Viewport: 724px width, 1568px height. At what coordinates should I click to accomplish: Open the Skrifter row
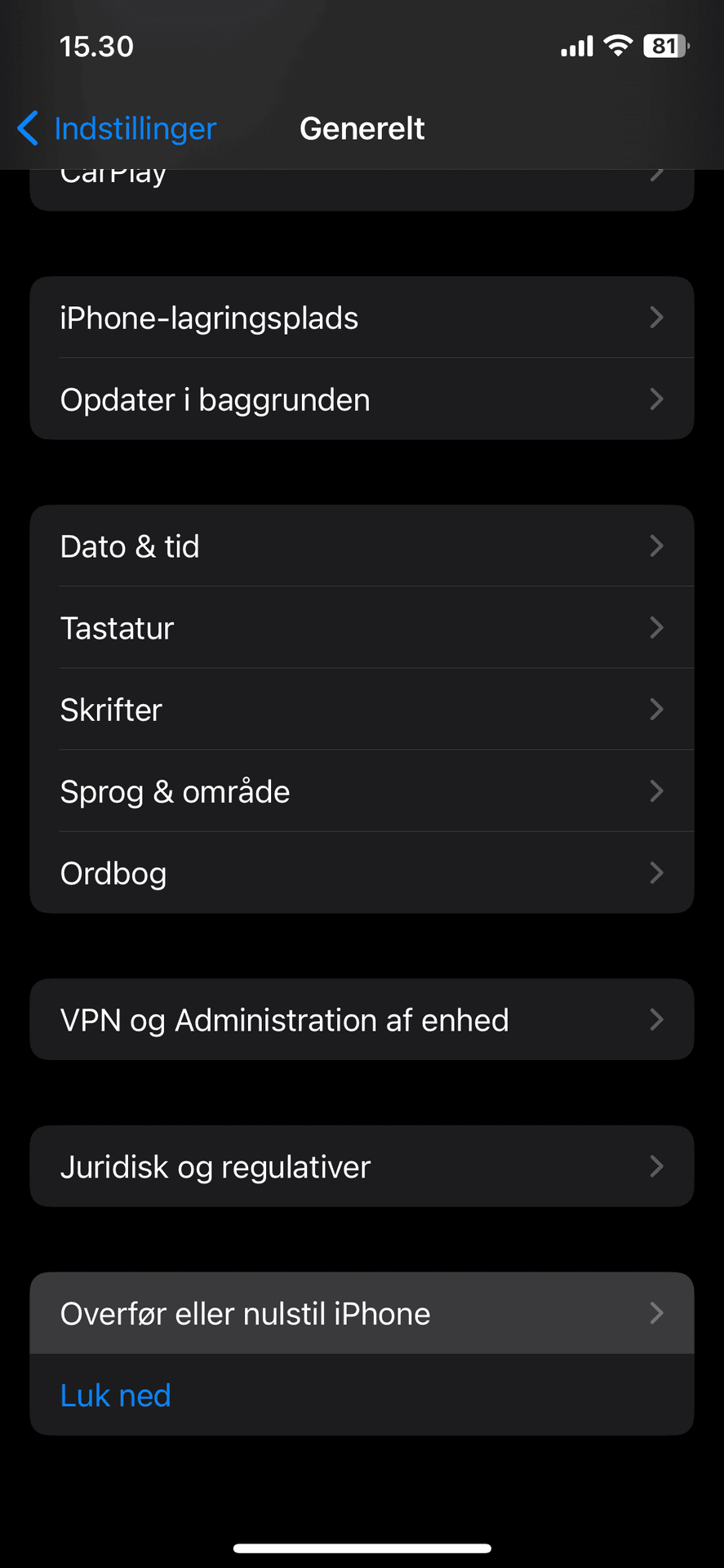point(362,709)
